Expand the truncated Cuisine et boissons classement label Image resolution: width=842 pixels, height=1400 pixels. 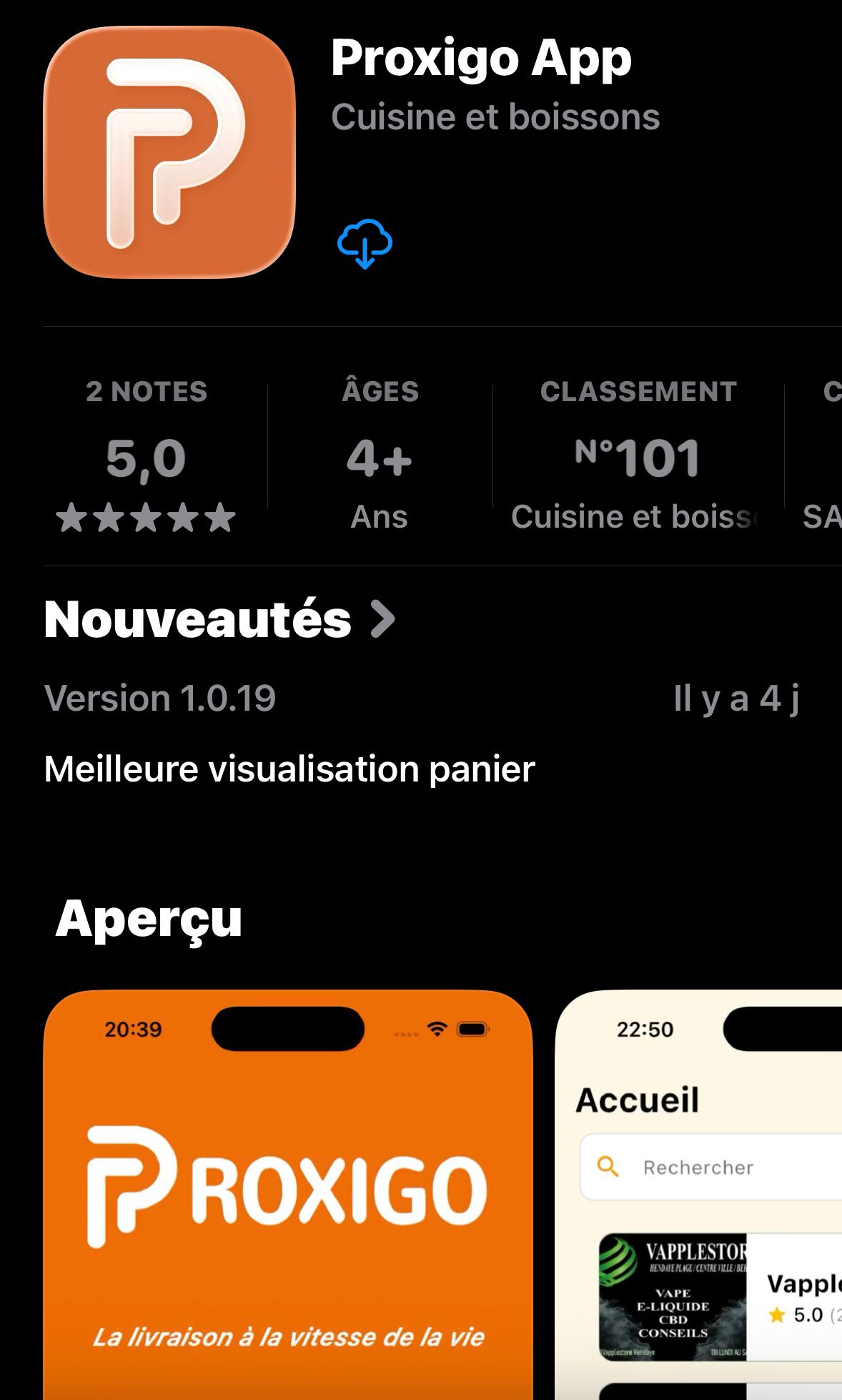(x=635, y=516)
